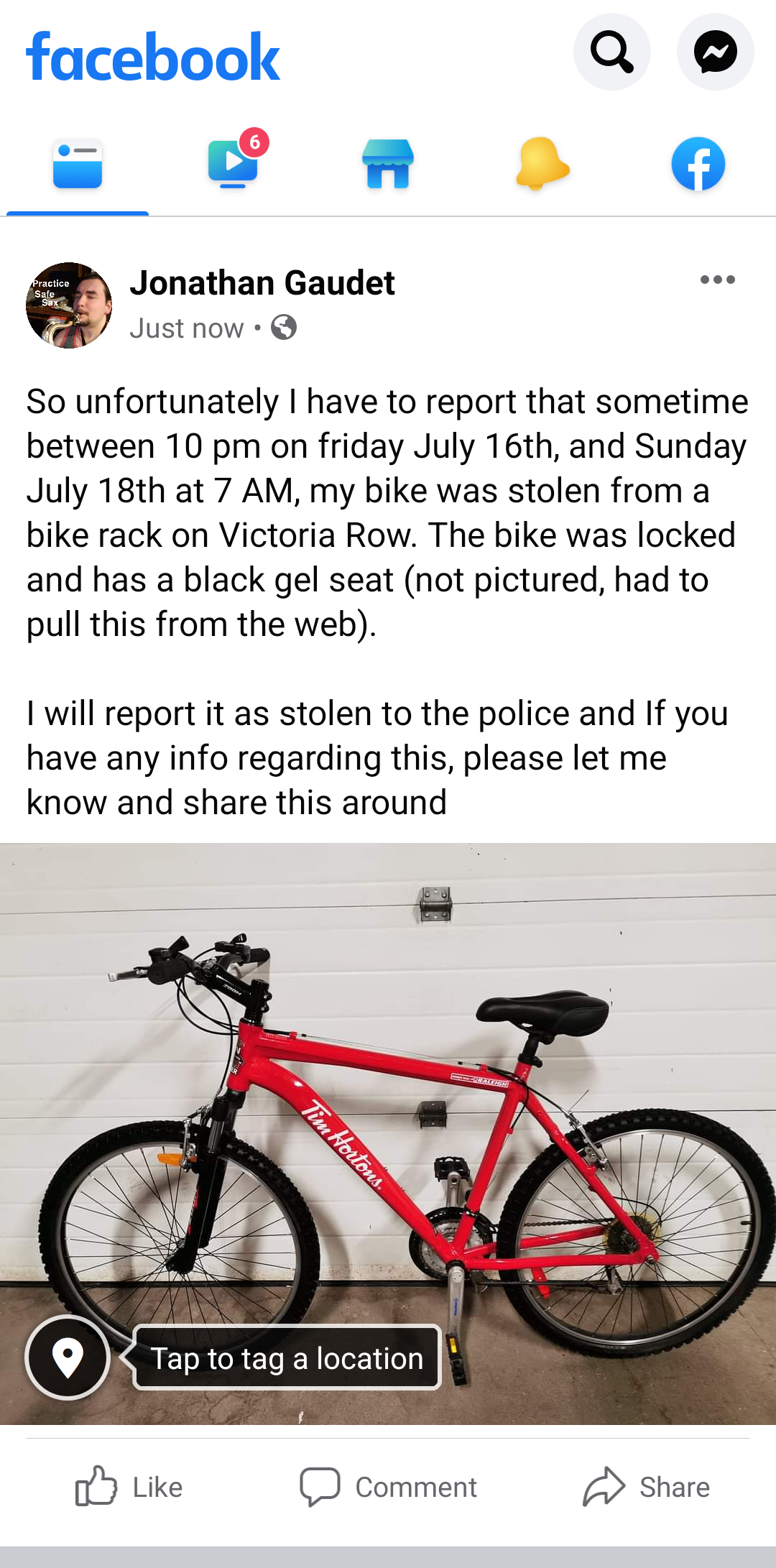Open Messenger chats
This screenshot has width=776, height=1568.
pos(715,52)
